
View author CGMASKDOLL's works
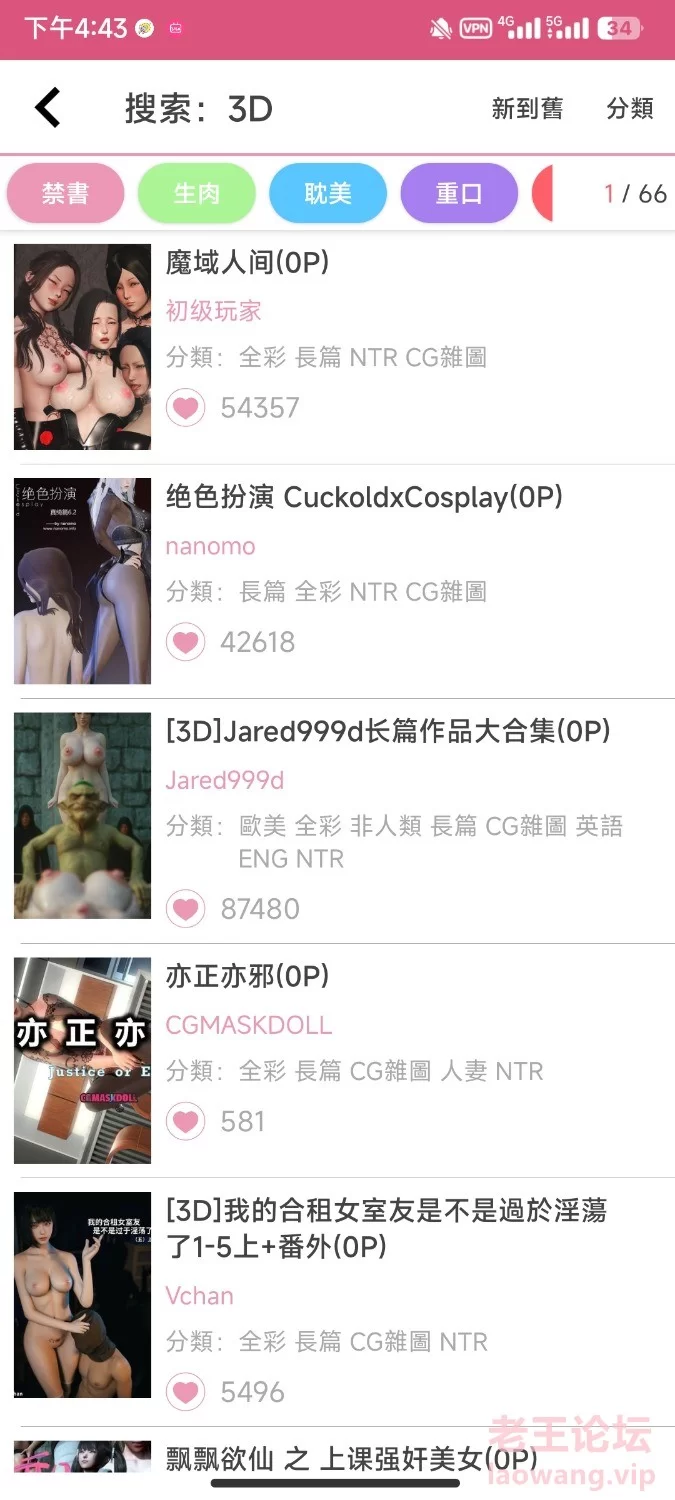pyautogui.click(x=248, y=1025)
